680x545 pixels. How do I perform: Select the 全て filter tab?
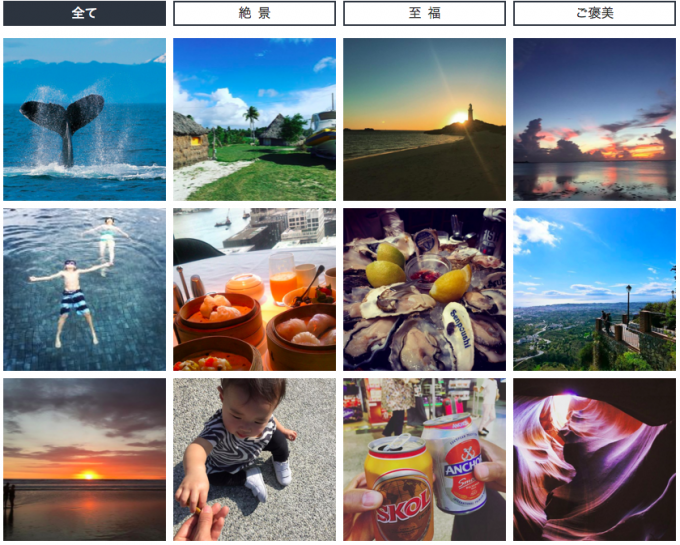pyautogui.click(x=84, y=13)
